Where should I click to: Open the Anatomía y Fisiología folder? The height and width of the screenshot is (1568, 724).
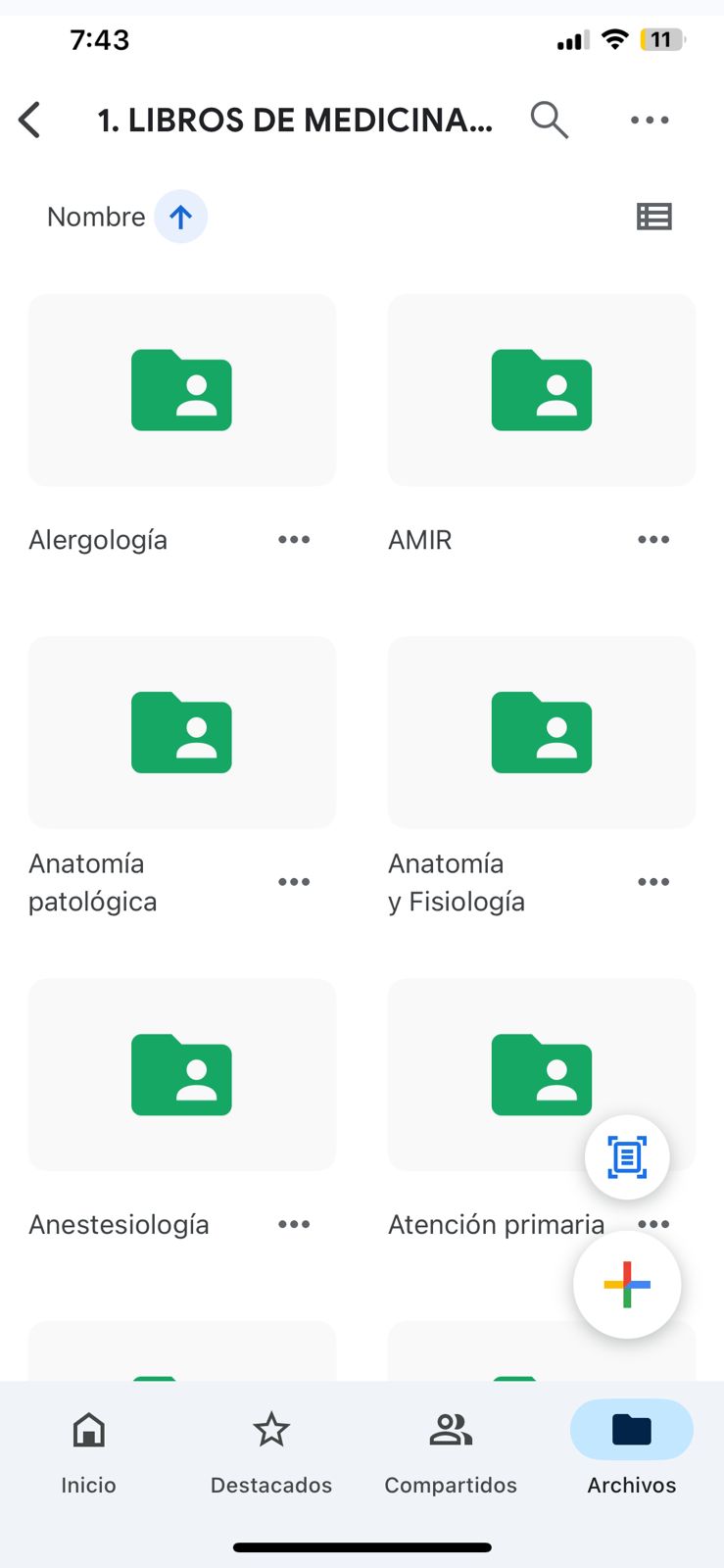(542, 732)
